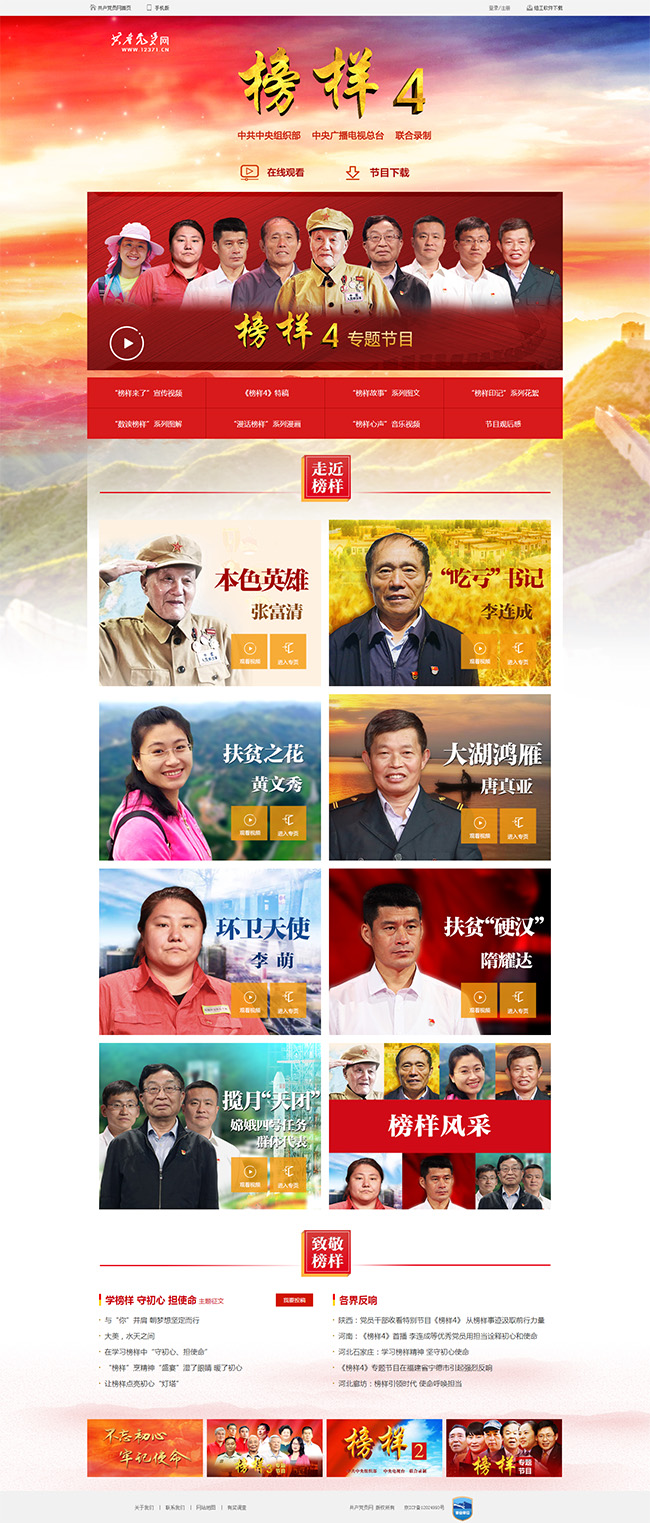This screenshot has width=650, height=1523.
Task: Open the article 大美，水天之间
Action: (129, 1335)
